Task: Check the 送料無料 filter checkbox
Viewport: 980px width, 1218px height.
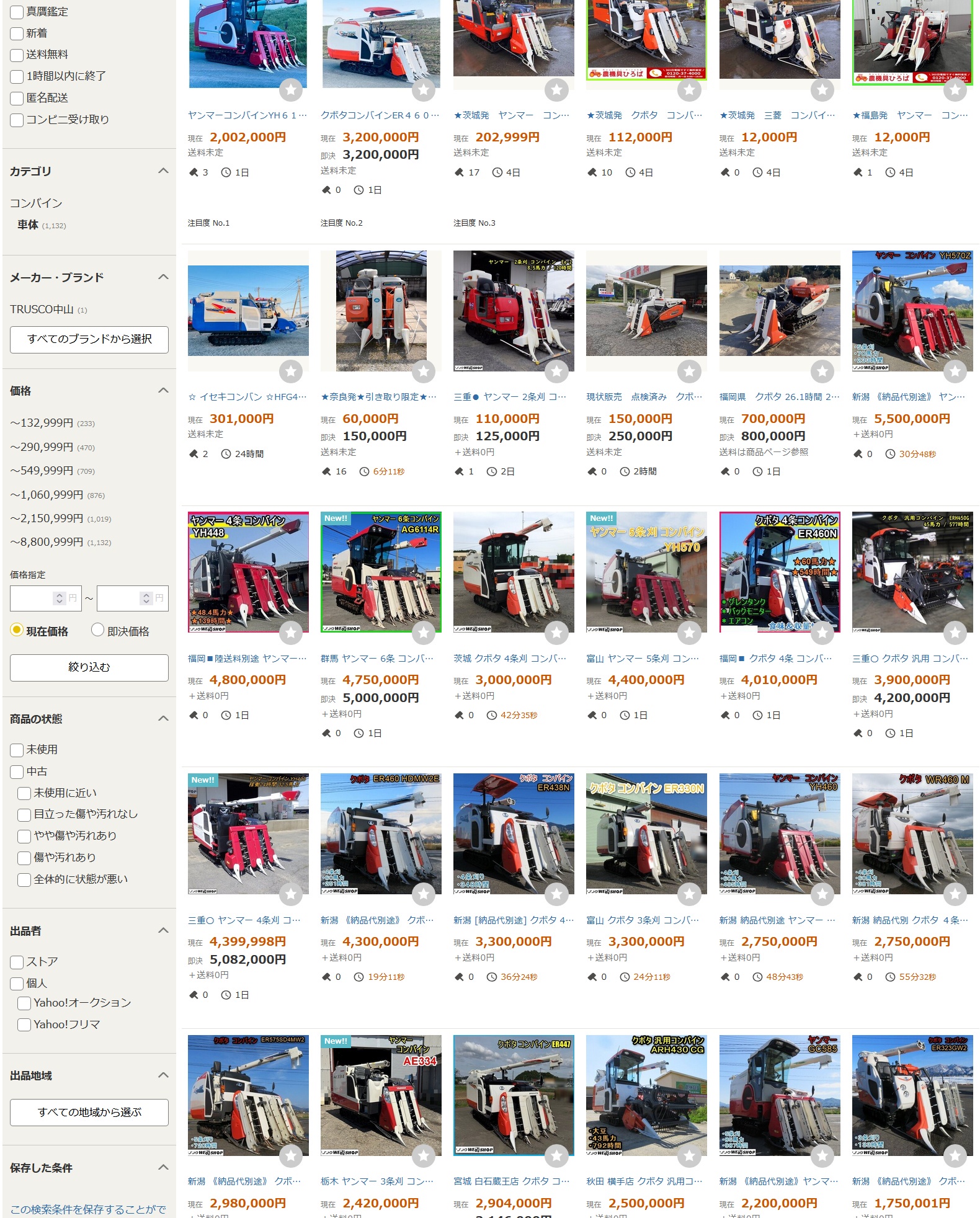Action: [x=17, y=55]
